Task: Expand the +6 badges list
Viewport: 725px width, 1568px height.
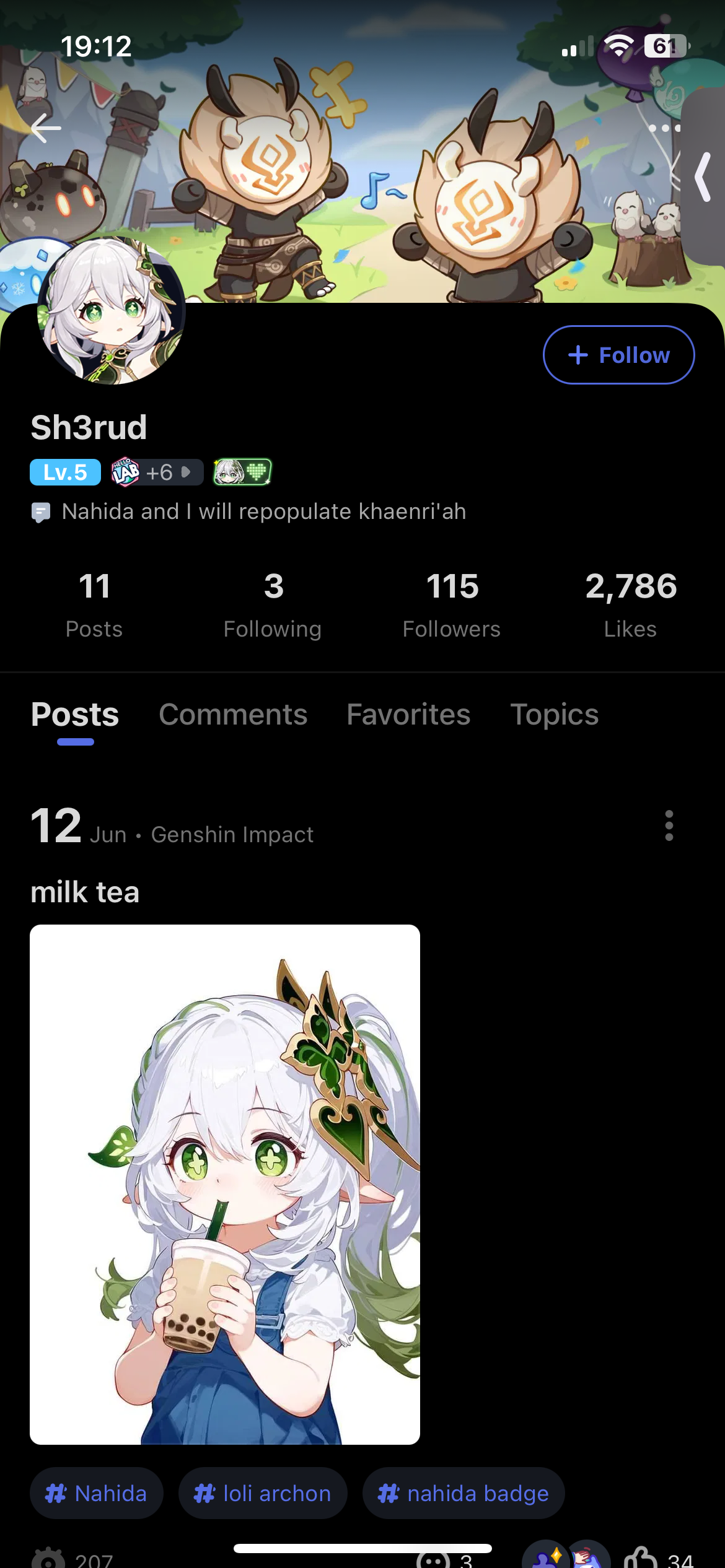Action: (158, 473)
